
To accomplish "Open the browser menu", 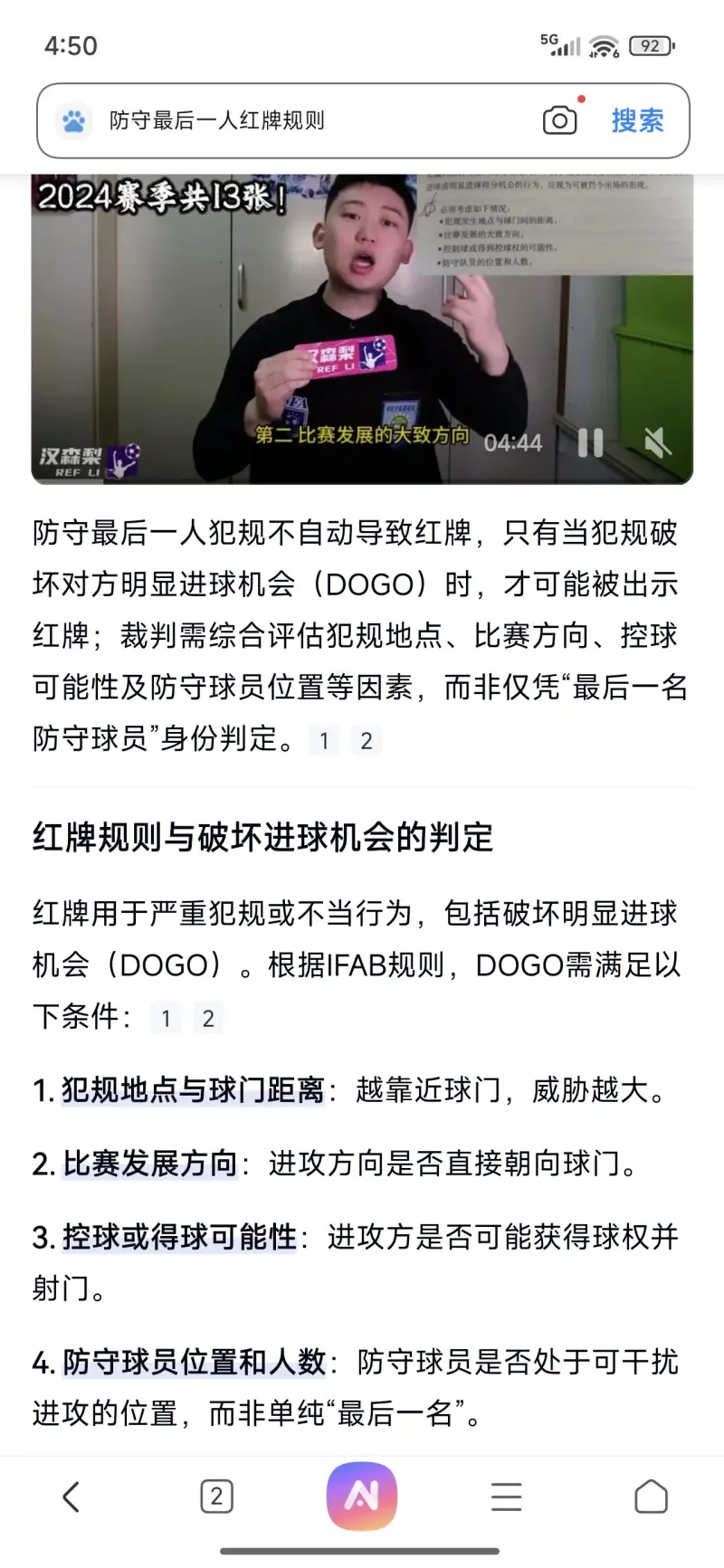I will point(507,1497).
